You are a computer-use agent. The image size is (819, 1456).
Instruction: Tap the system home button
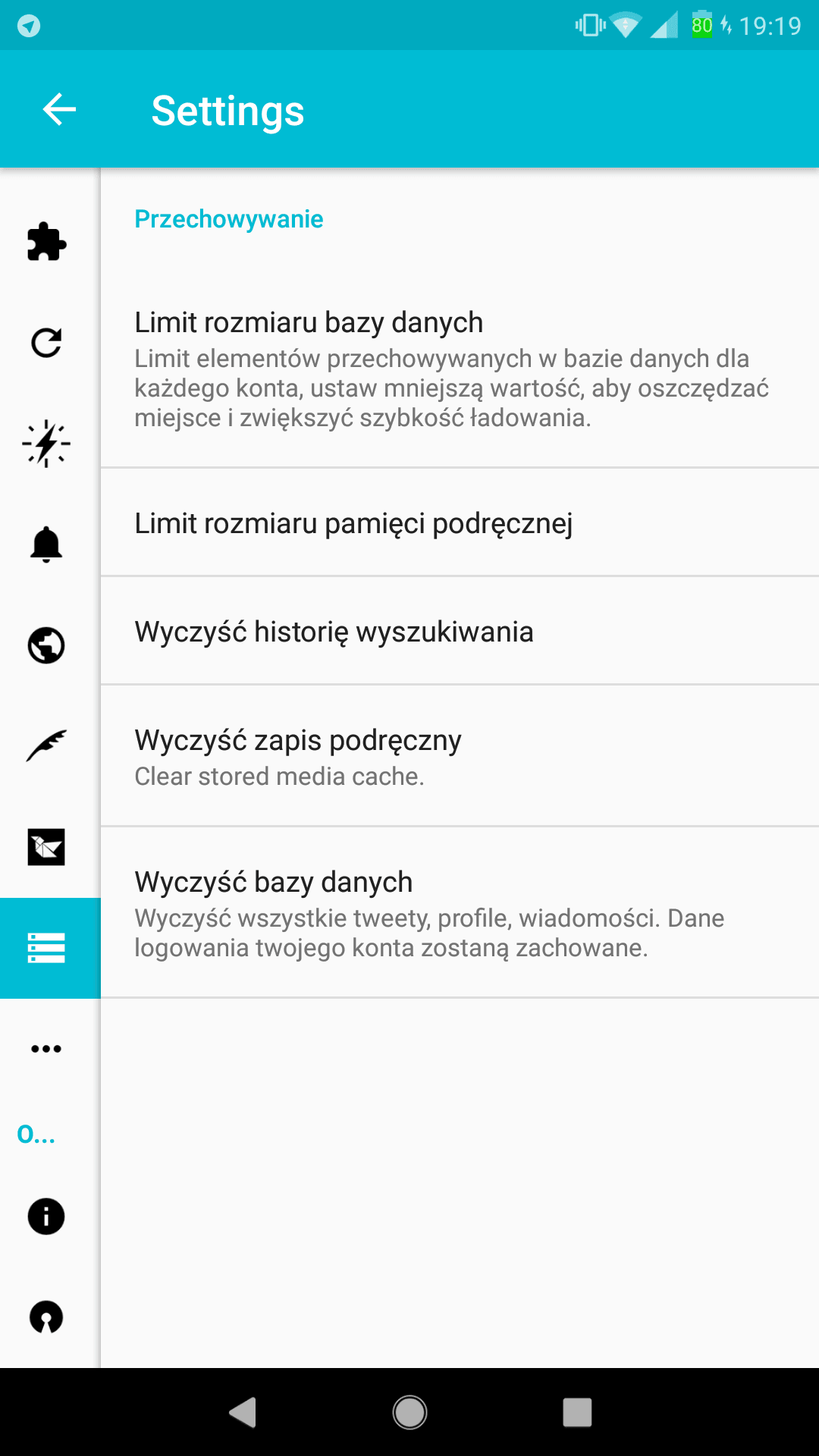[409, 1412]
